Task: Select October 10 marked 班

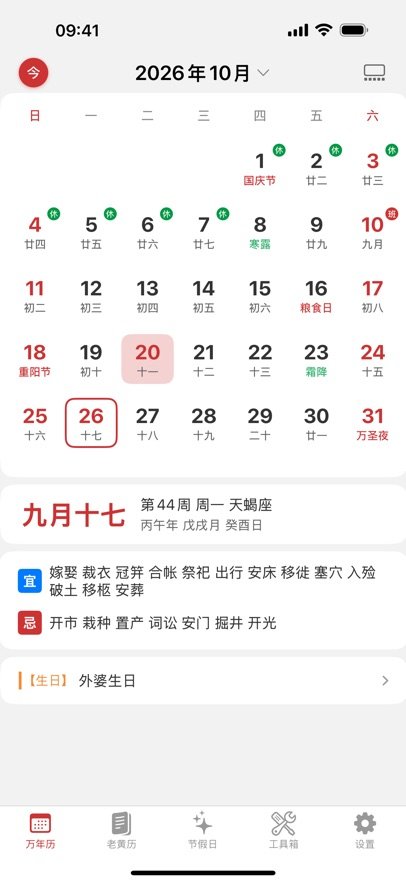Action: pyautogui.click(x=373, y=231)
